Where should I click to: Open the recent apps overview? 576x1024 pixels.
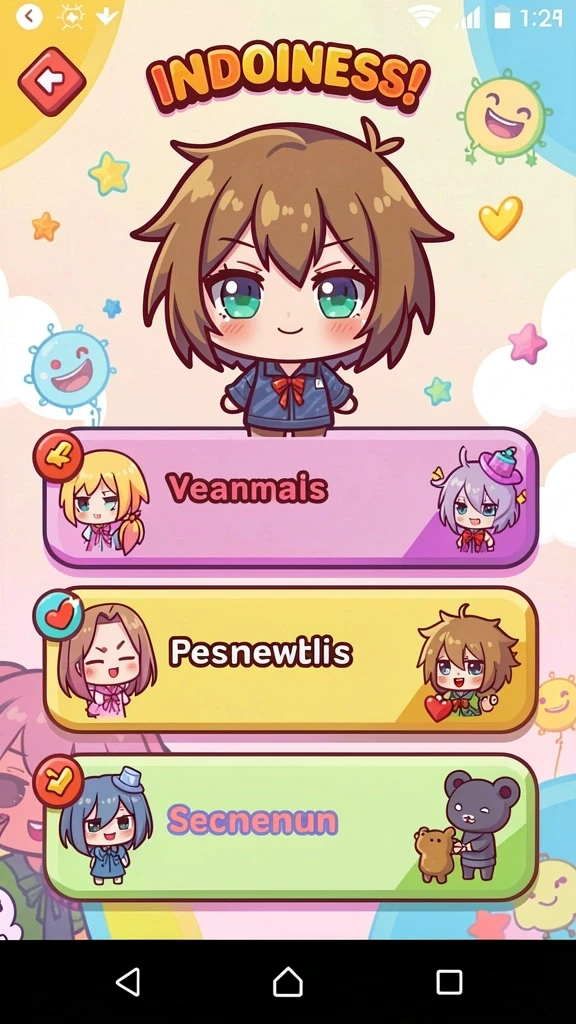pyautogui.click(x=449, y=982)
